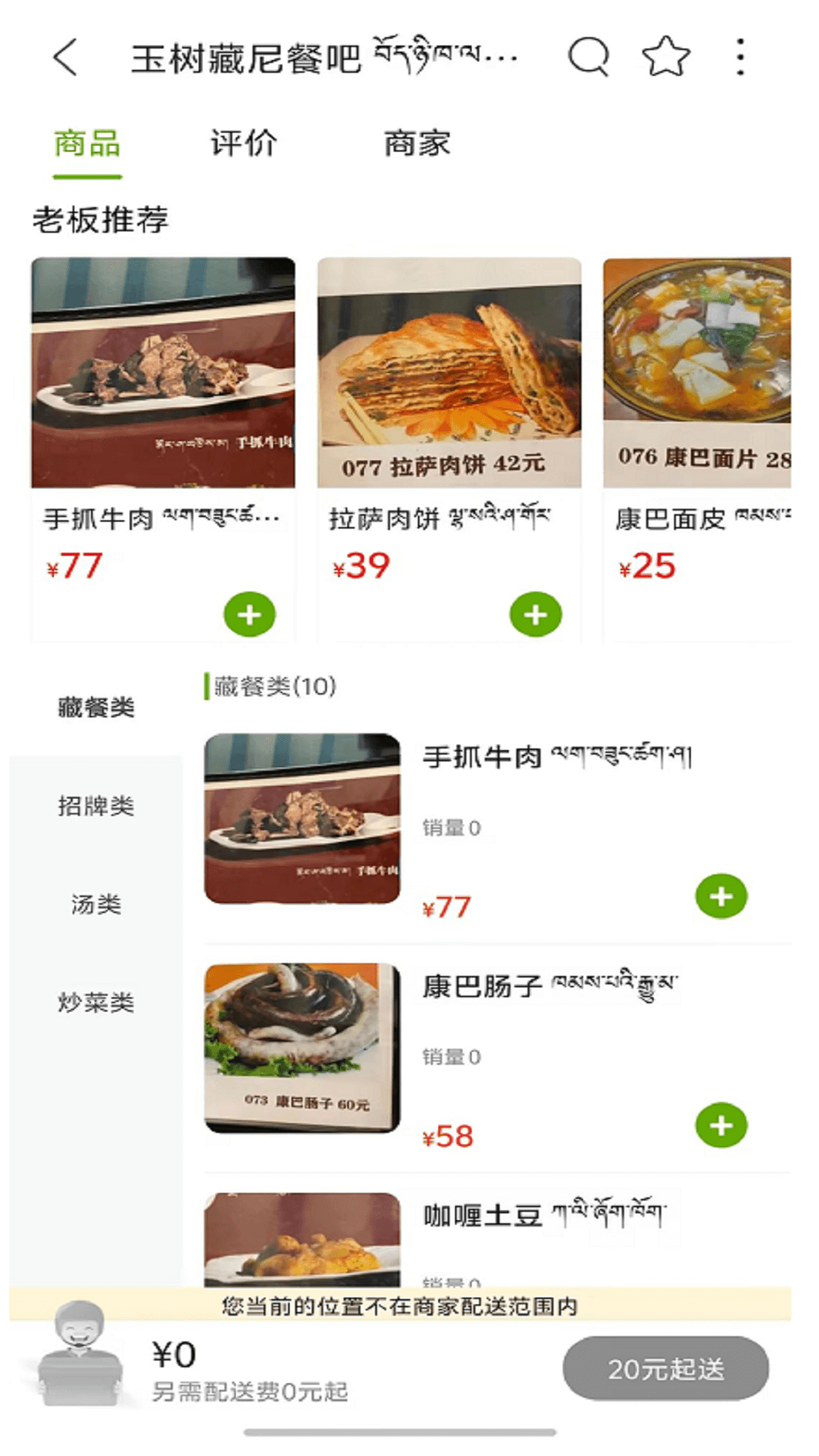
Task: Go back from the restaurant page
Action: tap(65, 58)
